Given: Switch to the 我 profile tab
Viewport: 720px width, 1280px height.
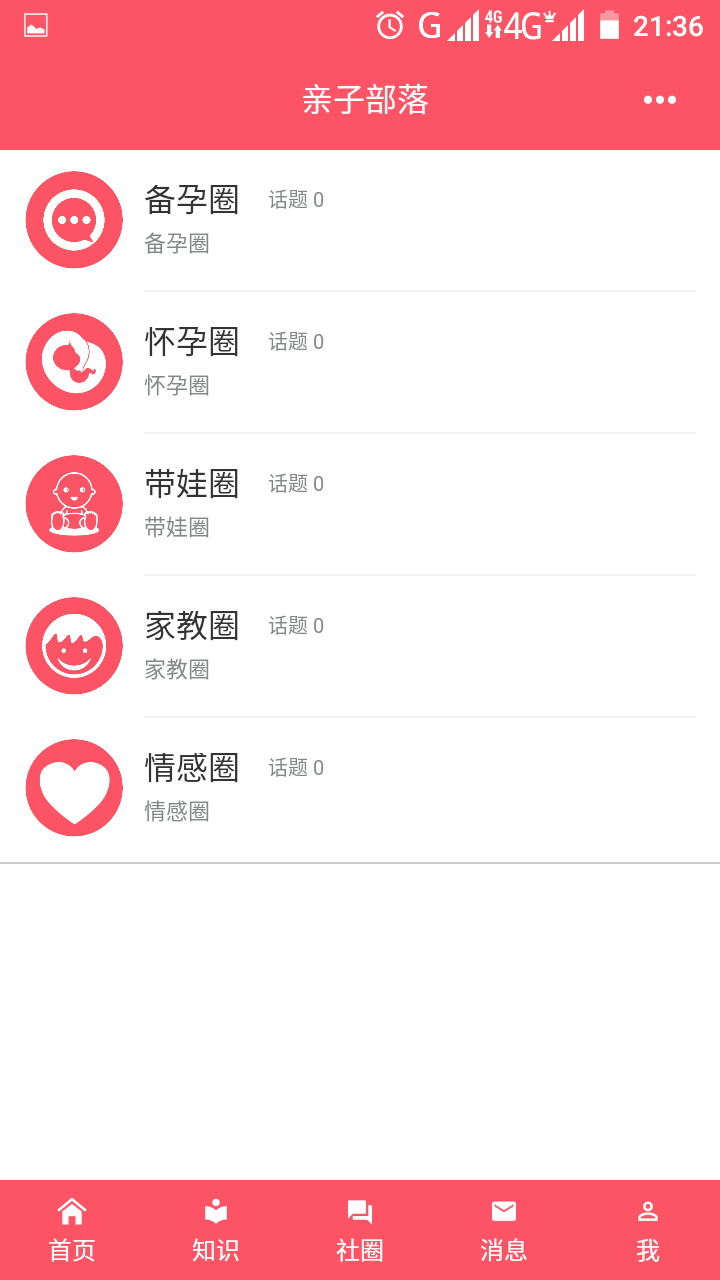Looking at the screenshot, I should [648, 1230].
